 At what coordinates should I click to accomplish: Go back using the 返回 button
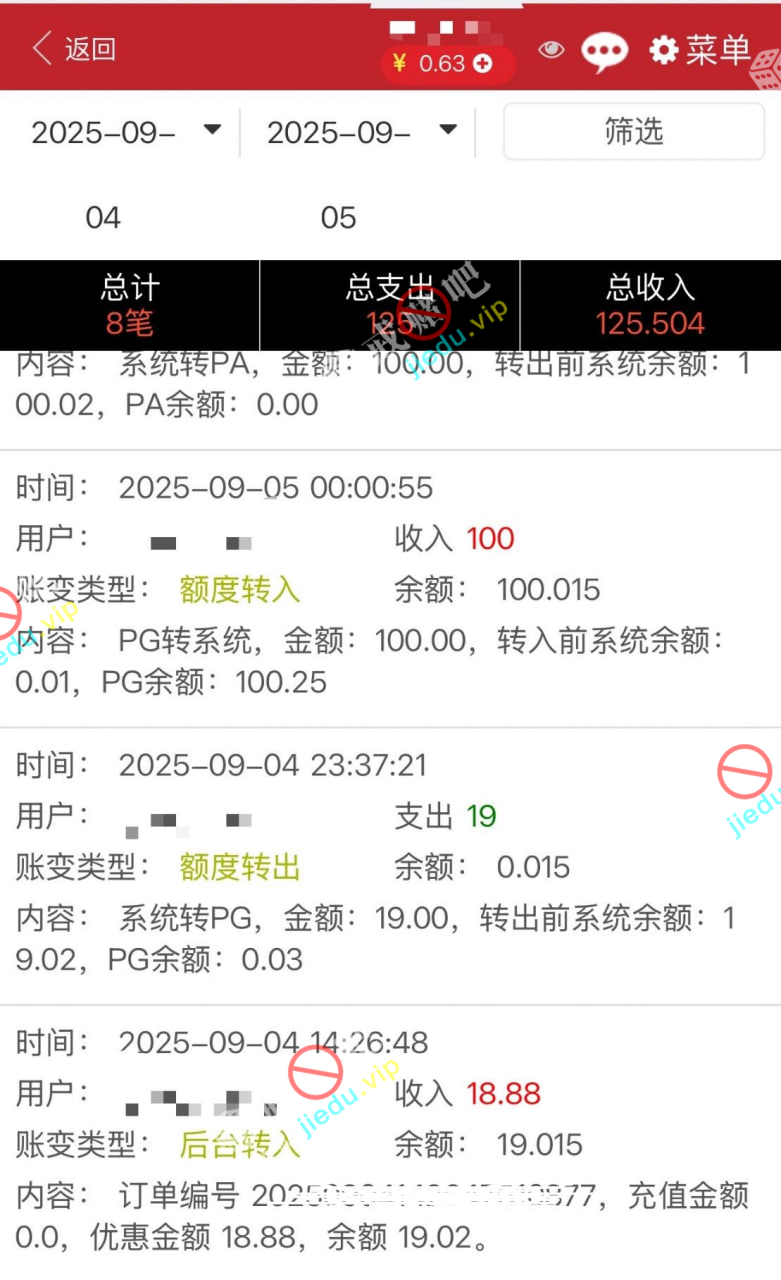pos(74,48)
